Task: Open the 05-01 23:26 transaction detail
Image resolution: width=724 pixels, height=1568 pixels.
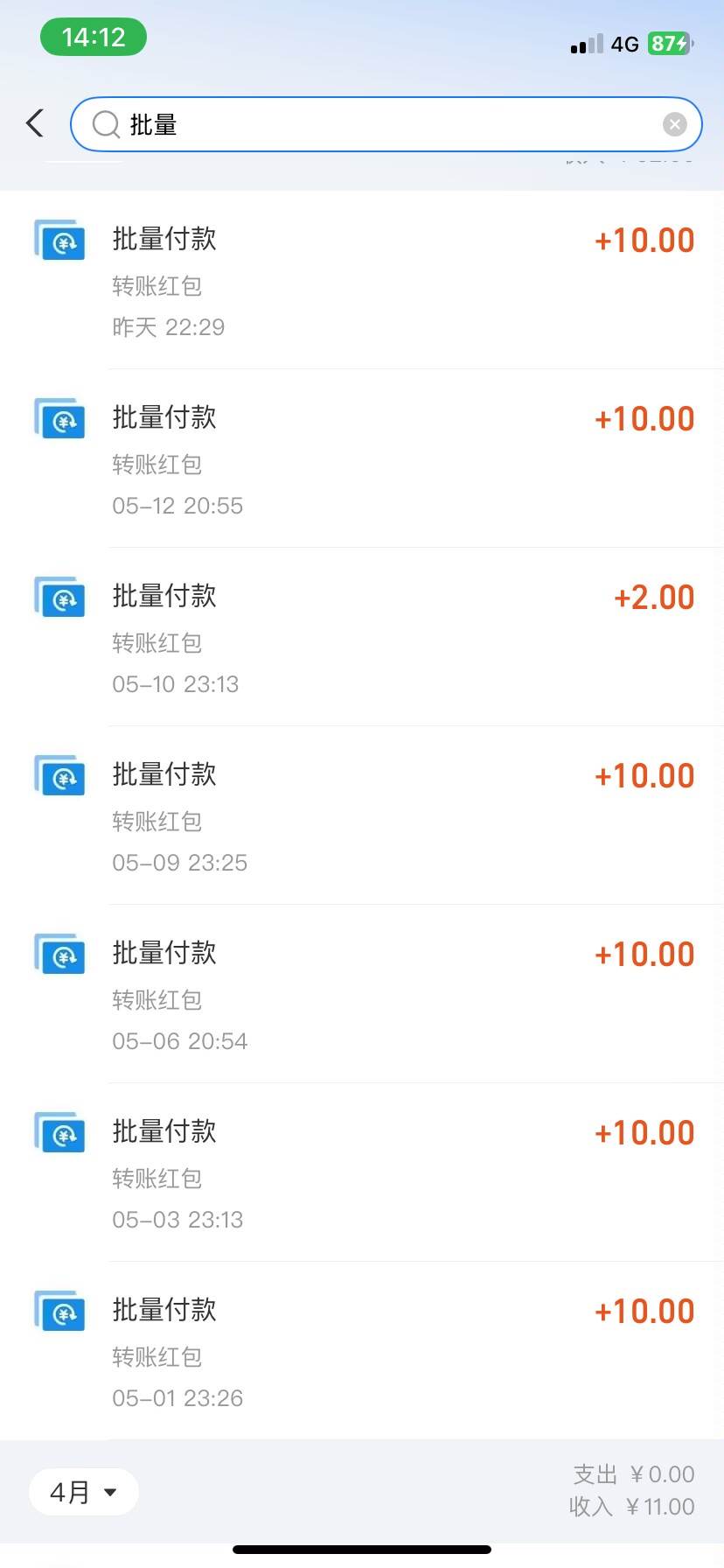Action: click(x=350, y=1352)
